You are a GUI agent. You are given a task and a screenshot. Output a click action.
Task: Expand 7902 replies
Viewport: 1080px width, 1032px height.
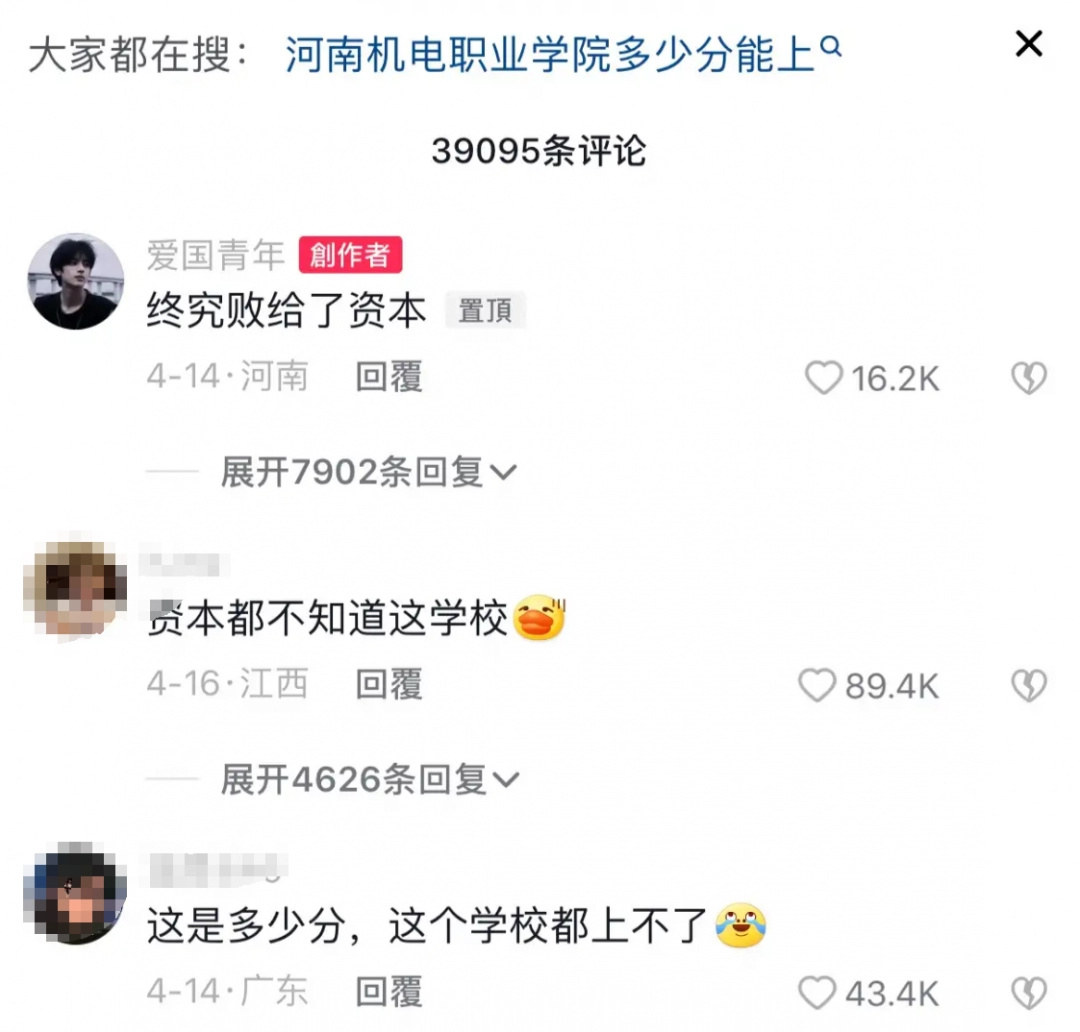click(x=368, y=473)
